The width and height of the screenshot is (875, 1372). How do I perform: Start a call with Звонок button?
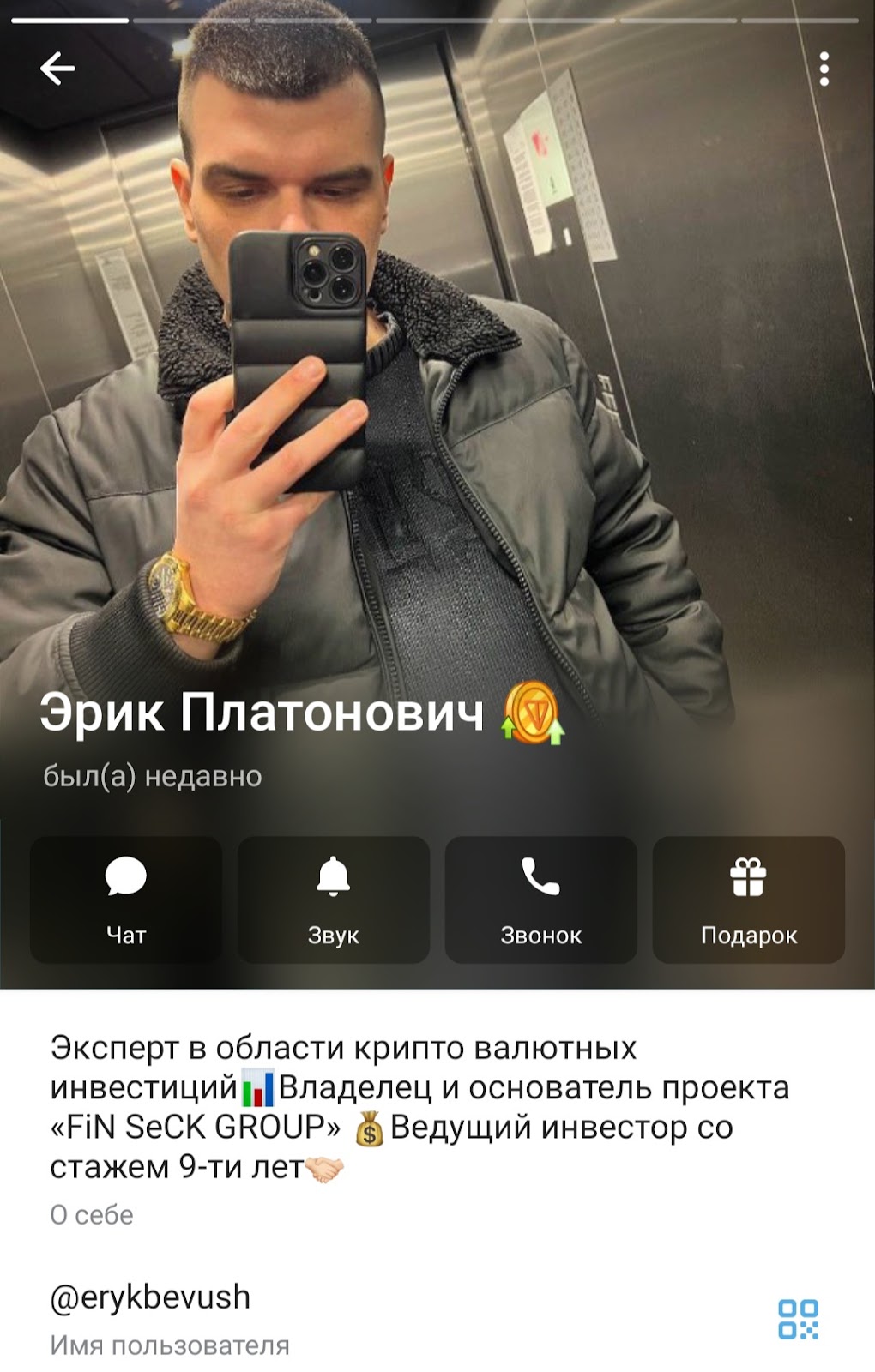pyautogui.click(x=540, y=900)
